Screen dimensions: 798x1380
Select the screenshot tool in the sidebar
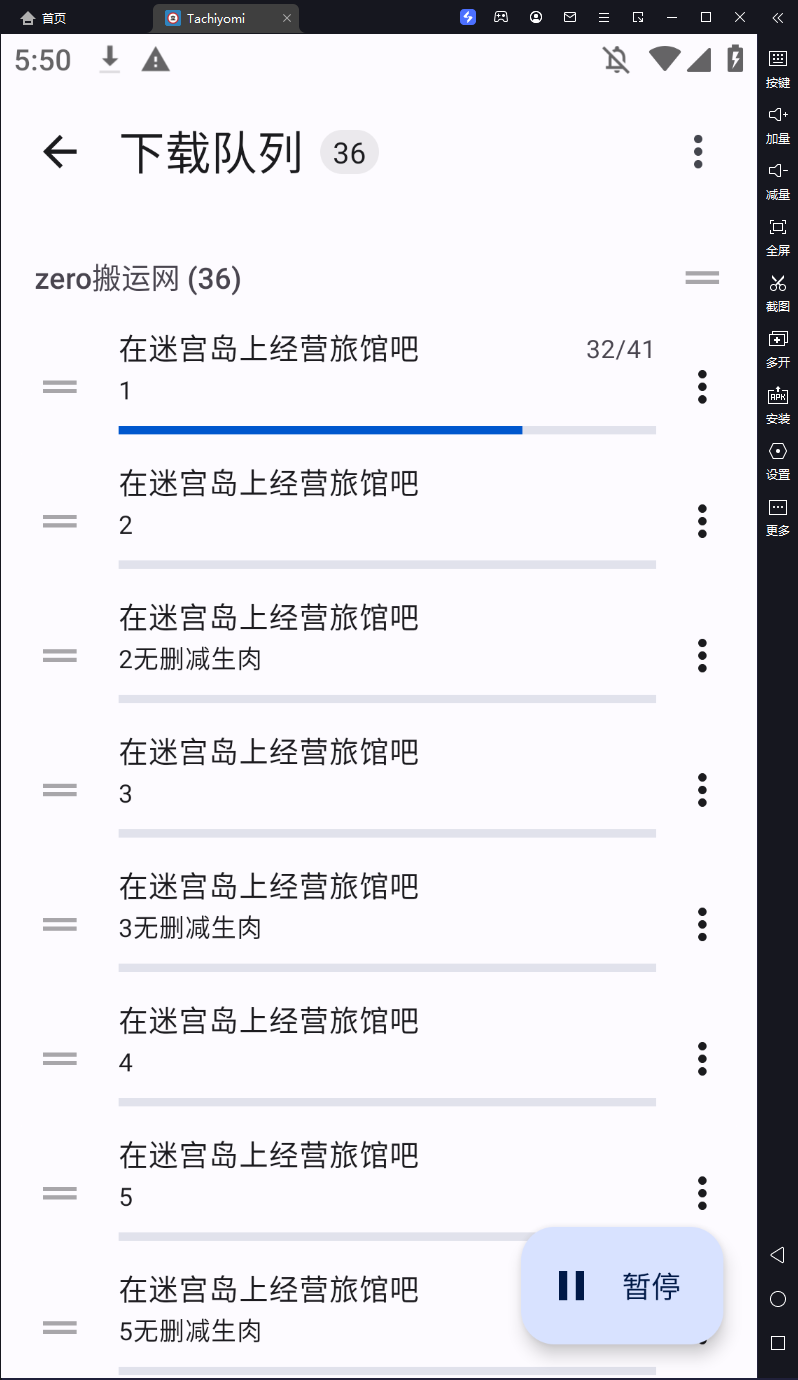point(778,291)
